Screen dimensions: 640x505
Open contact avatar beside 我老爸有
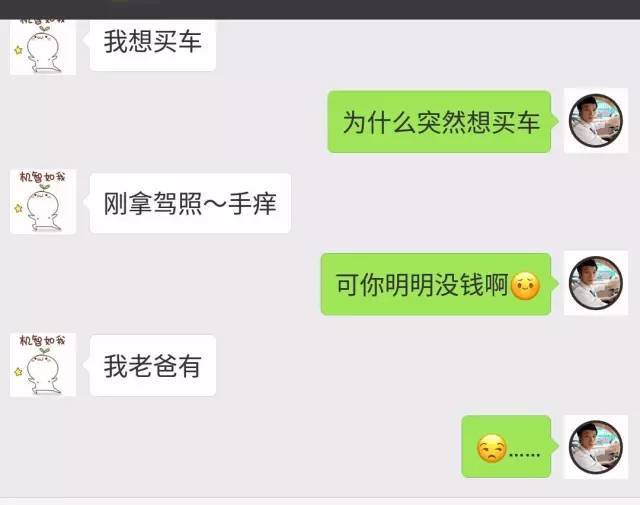pos(42,364)
